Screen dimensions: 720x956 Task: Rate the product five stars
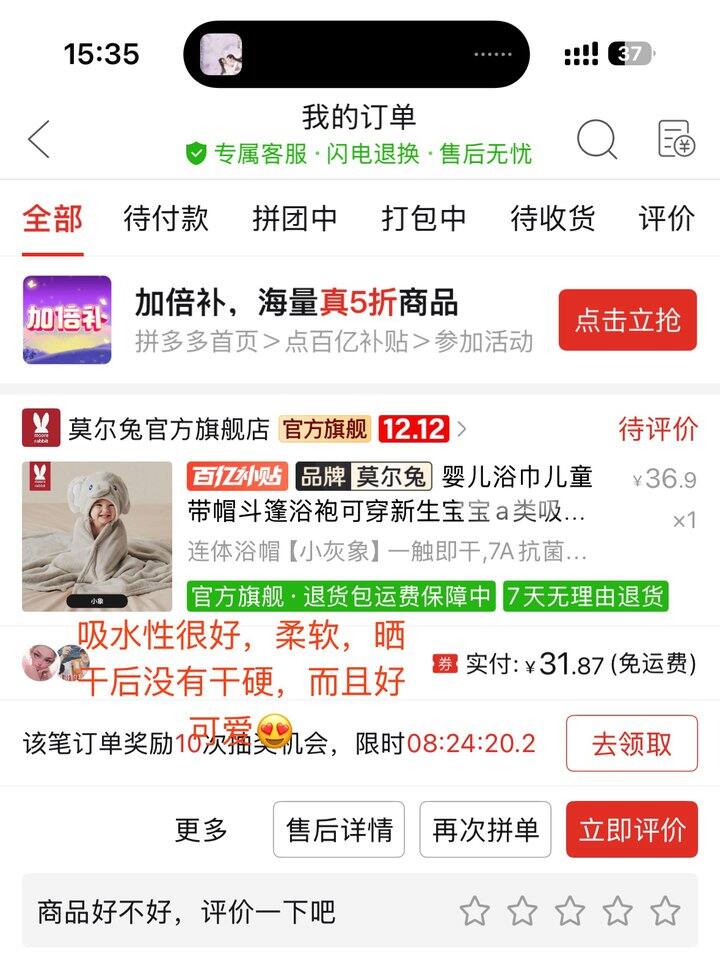pyautogui.click(x=665, y=911)
